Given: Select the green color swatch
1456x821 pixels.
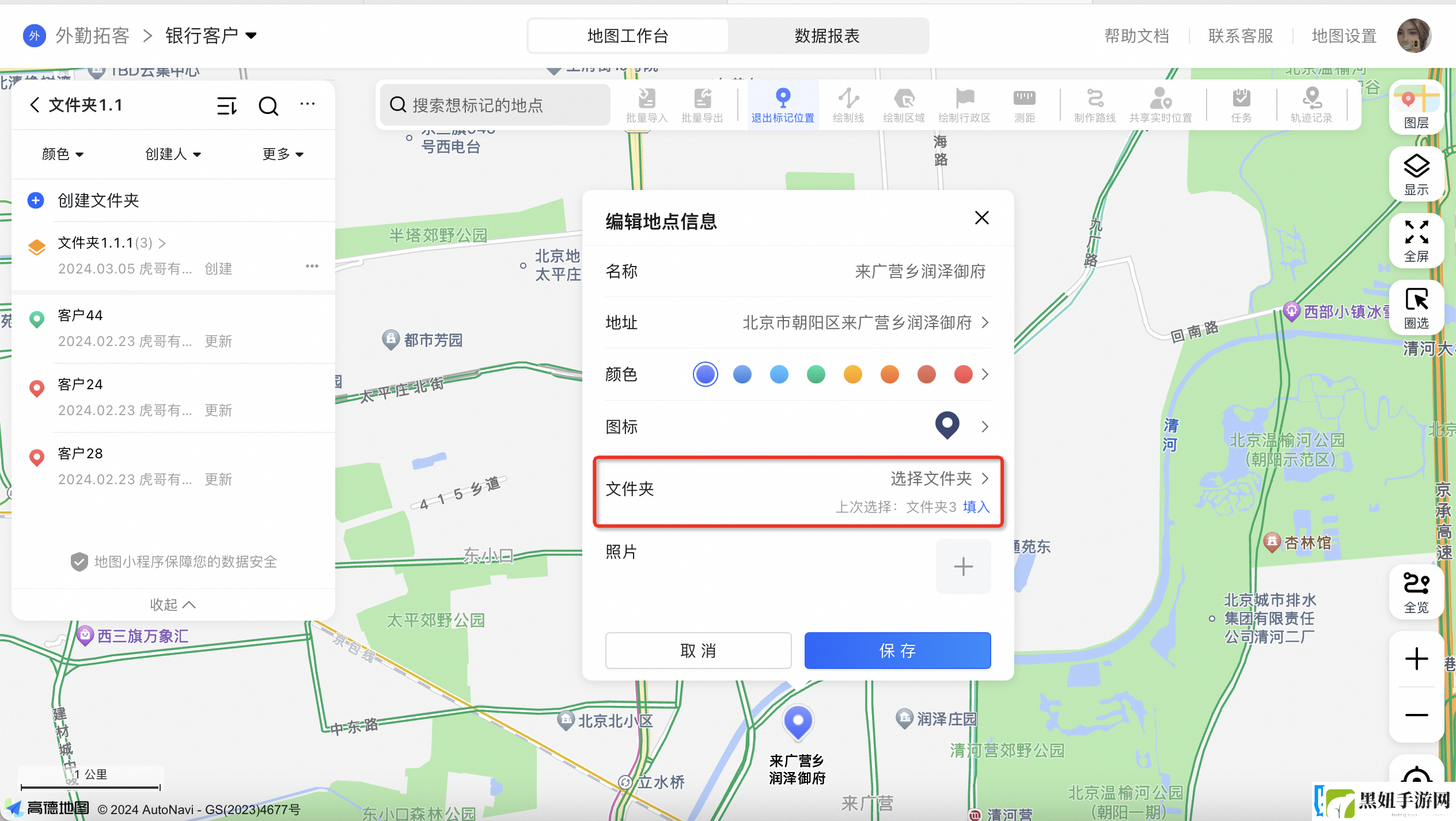Looking at the screenshot, I should point(816,374).
